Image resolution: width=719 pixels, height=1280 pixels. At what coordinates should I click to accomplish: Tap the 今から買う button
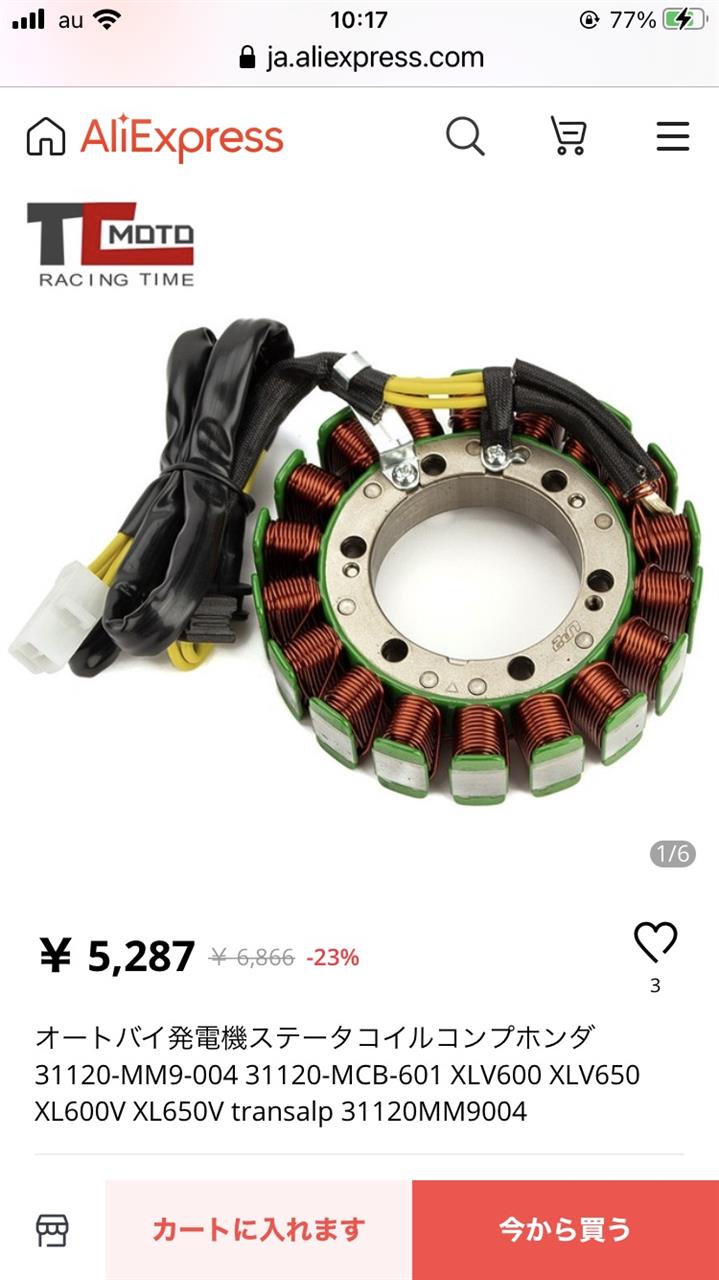(566, 1230)
